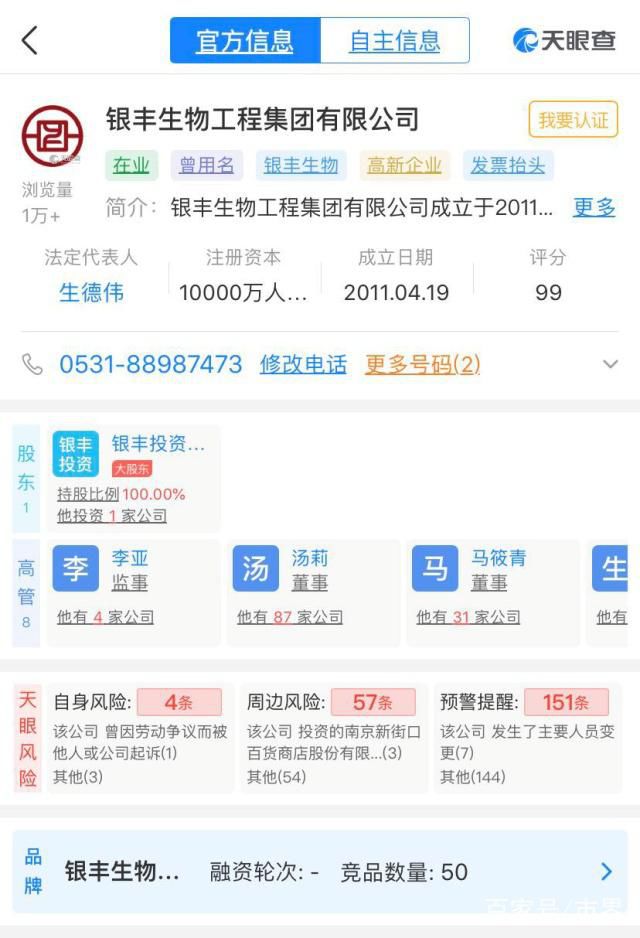Select the 官方信息 tab
640x938 pixels.
[245, 41]
